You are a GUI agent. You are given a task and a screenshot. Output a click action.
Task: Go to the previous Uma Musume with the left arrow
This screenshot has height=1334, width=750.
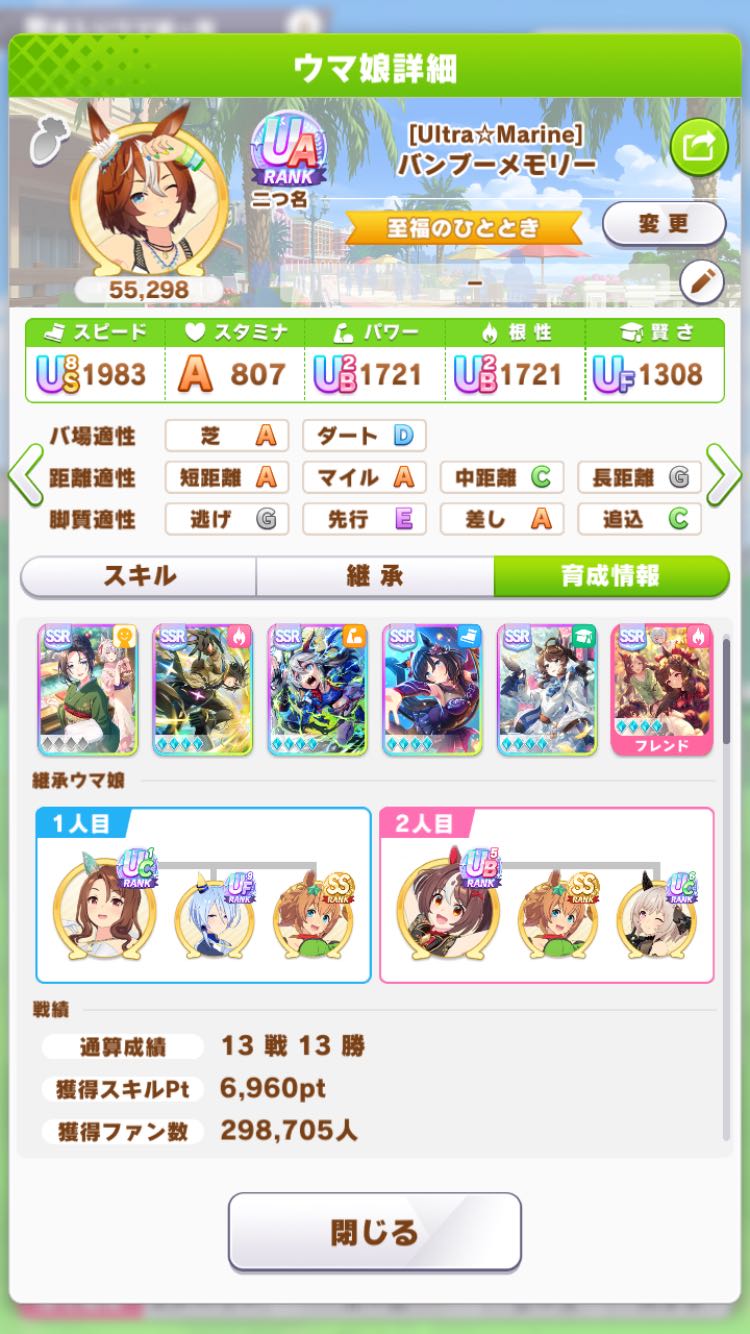coord(25,477)
